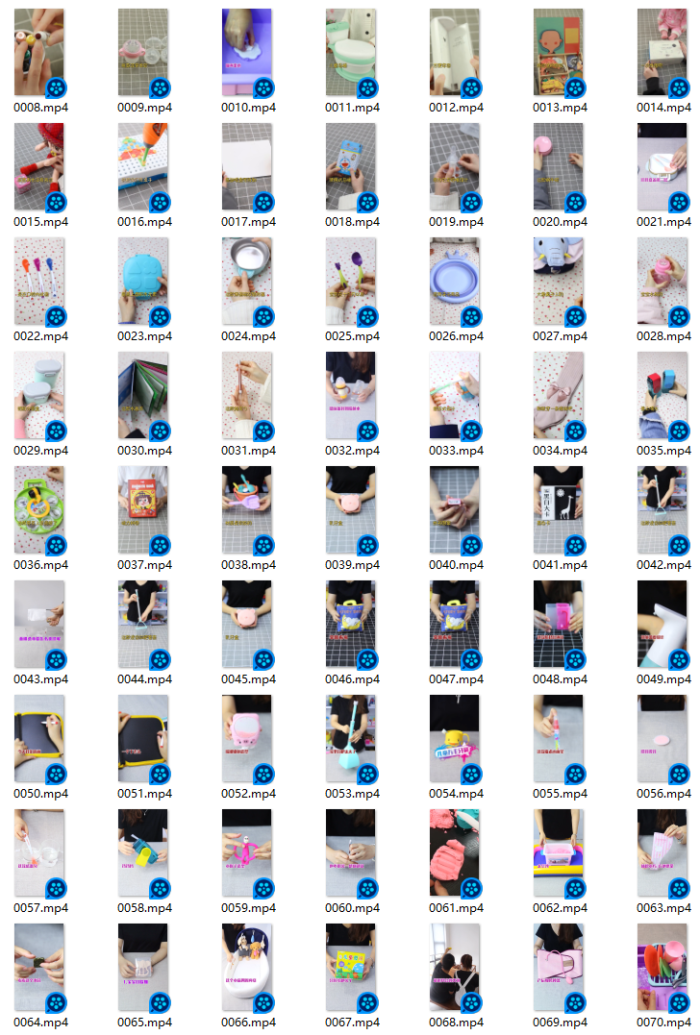
Task: Select the 0063.mp4 file
Action: pos(663,853)
